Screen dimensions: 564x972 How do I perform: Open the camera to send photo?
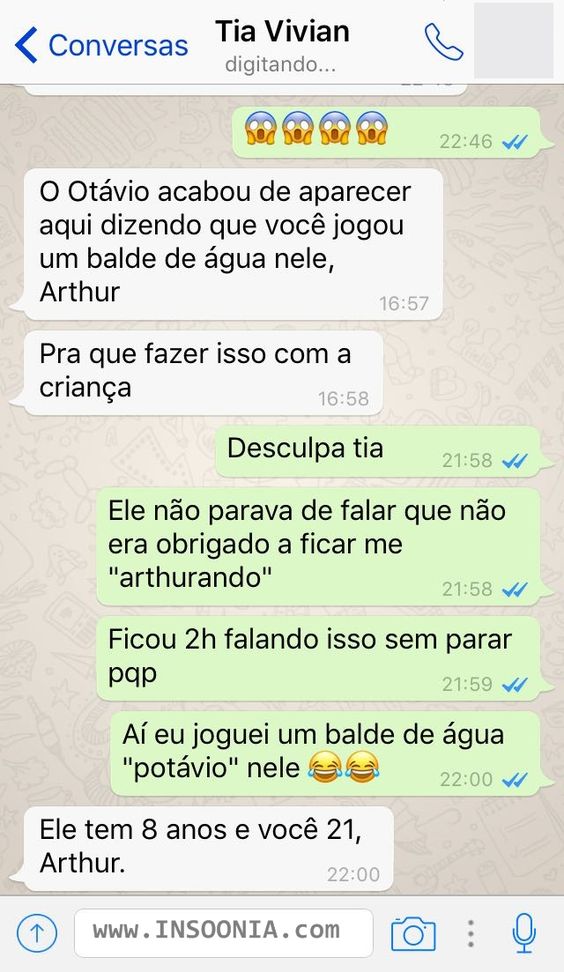[x=413, y=933]
